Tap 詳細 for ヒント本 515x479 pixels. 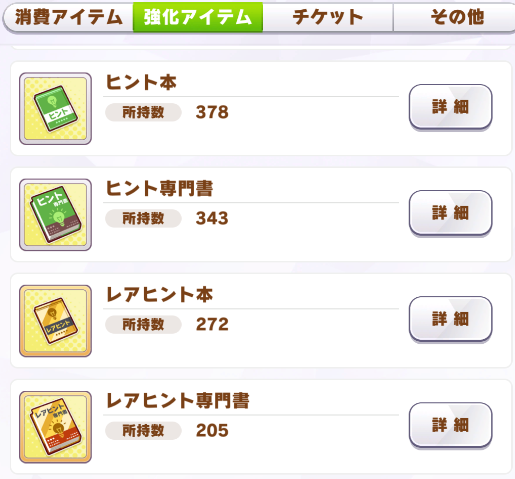451,107
